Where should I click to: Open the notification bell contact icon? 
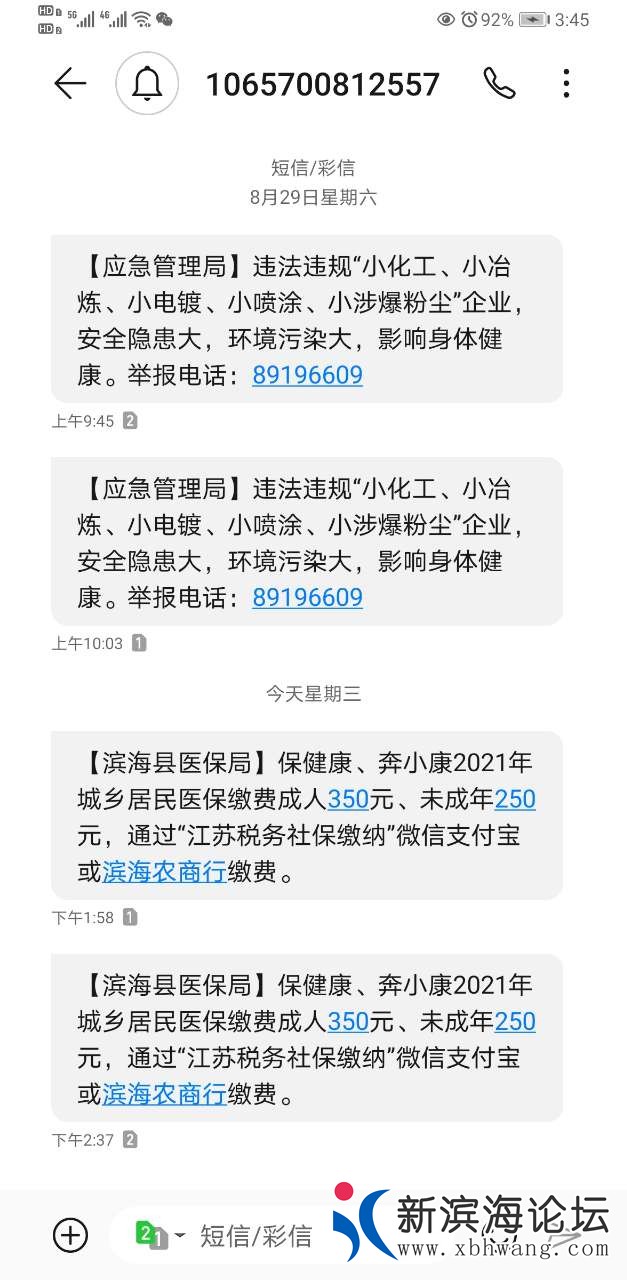point(147,84)
